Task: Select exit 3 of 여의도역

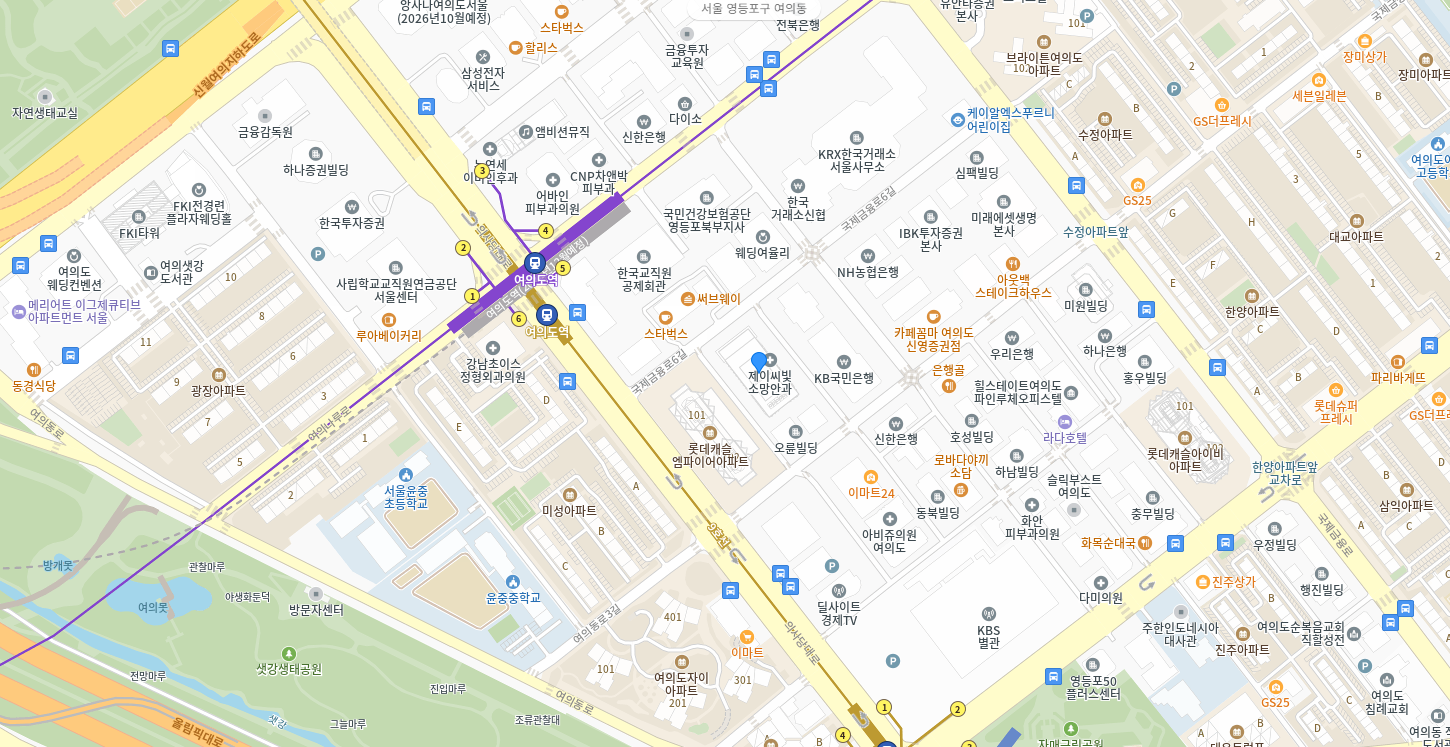Action: pyautogui.click(x=482, y=171)
